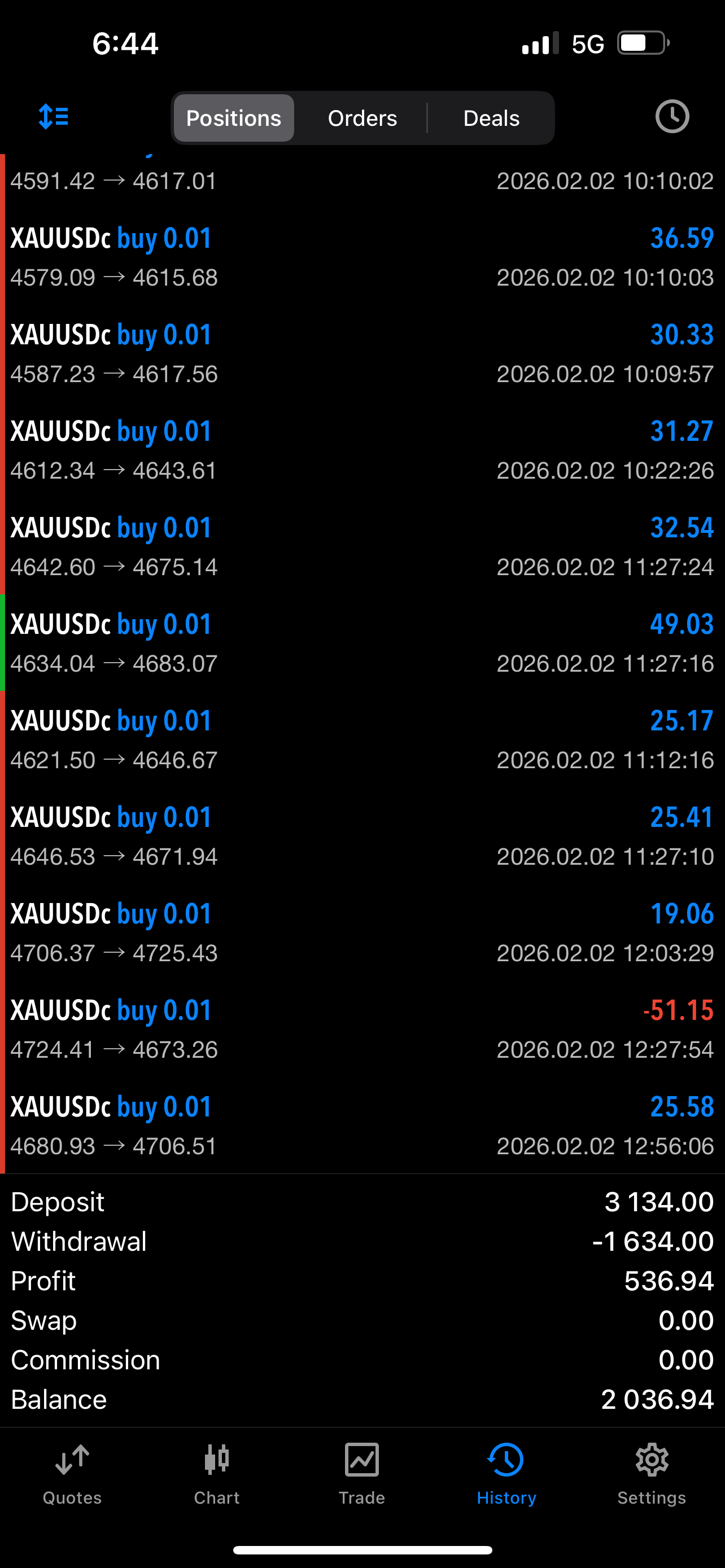The image size is (725, 1568).
Task: Open the position with 49.03 profit
Action: click(362, 643)
